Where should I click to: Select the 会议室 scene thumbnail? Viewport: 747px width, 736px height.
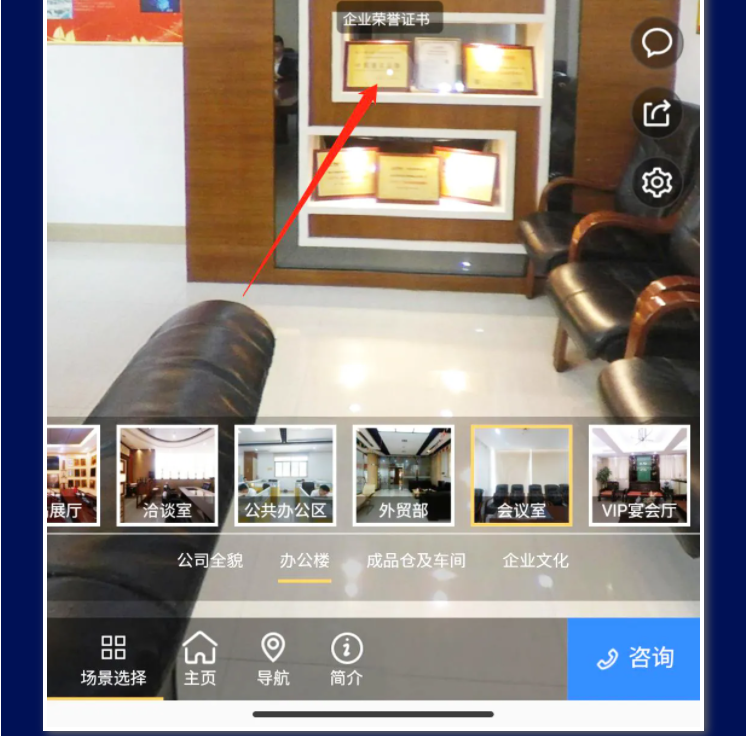click(x=521, y=475)
